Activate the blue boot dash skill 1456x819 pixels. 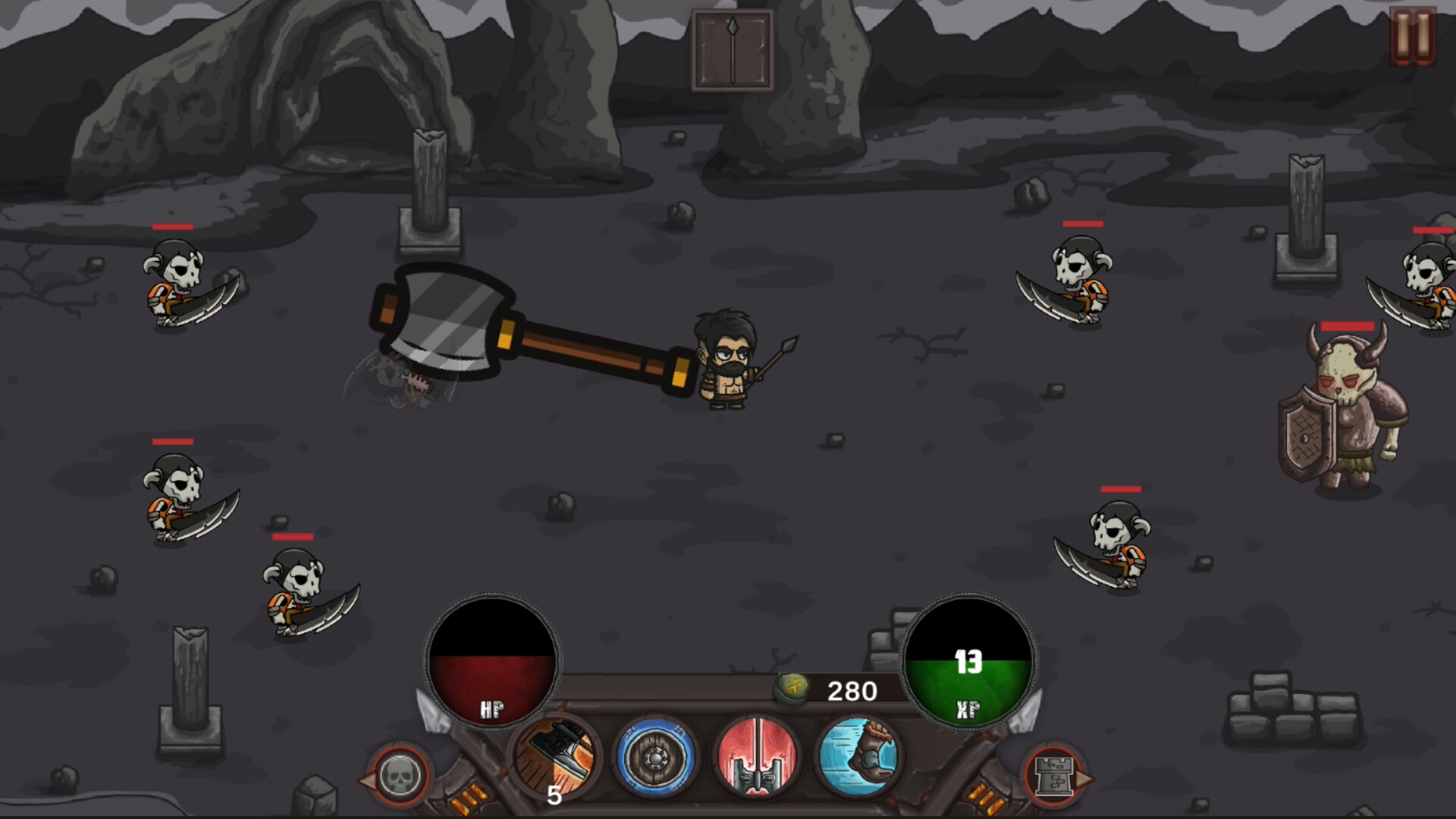(x=858, y=756)
